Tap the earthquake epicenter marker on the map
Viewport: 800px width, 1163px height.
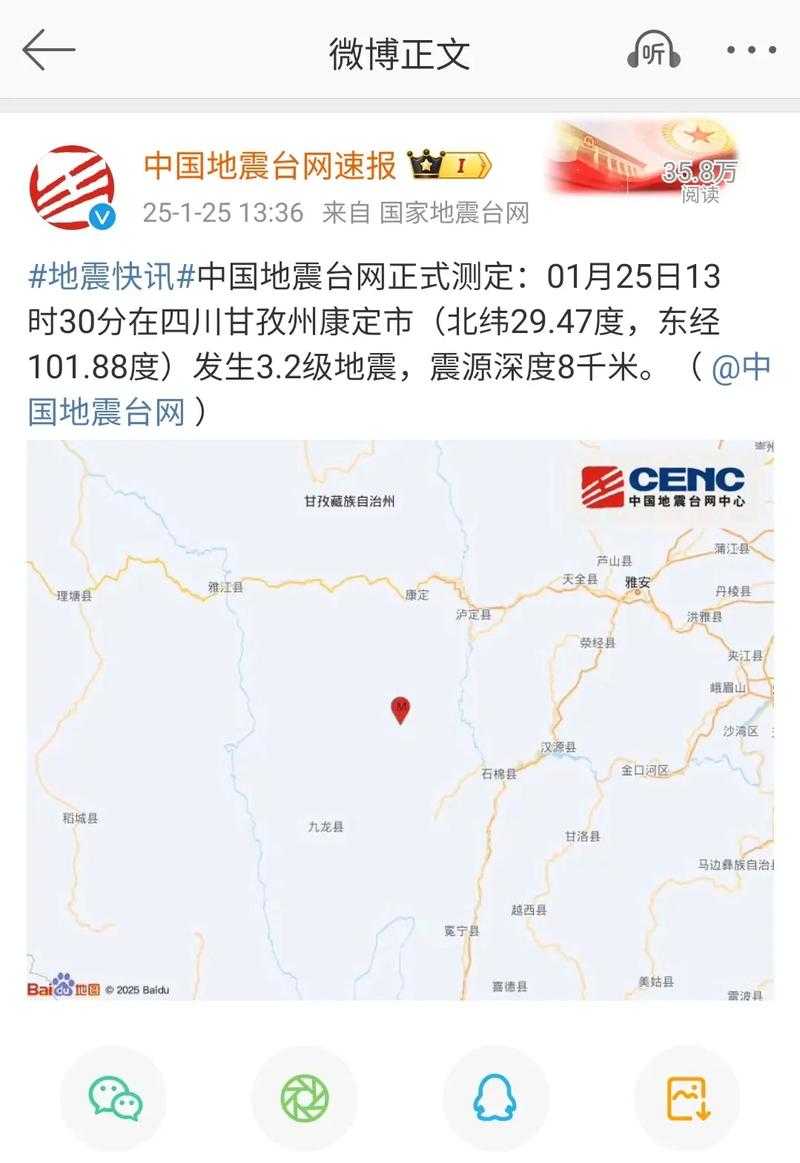pos(399,708)
